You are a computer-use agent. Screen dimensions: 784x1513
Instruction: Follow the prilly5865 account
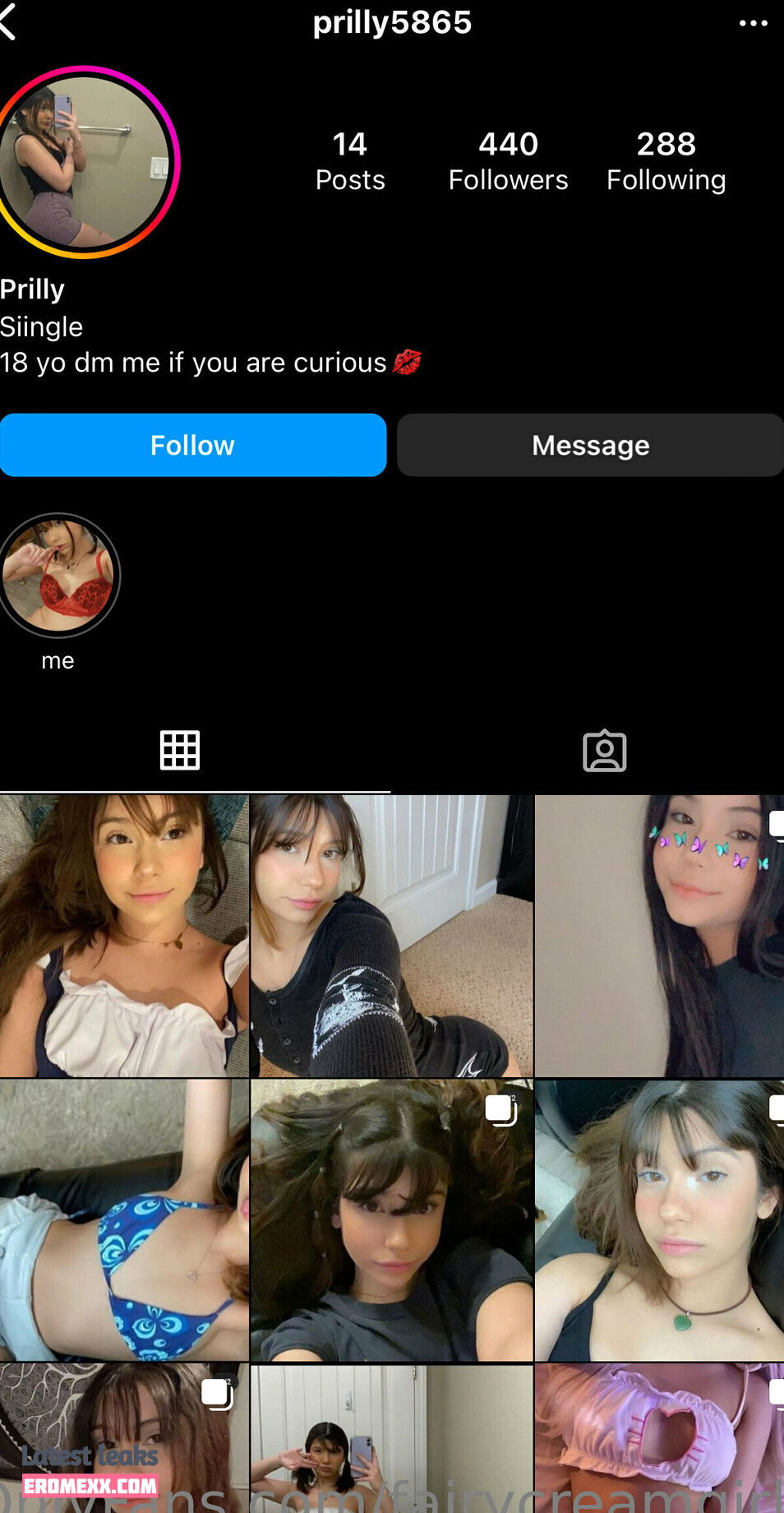193,445
